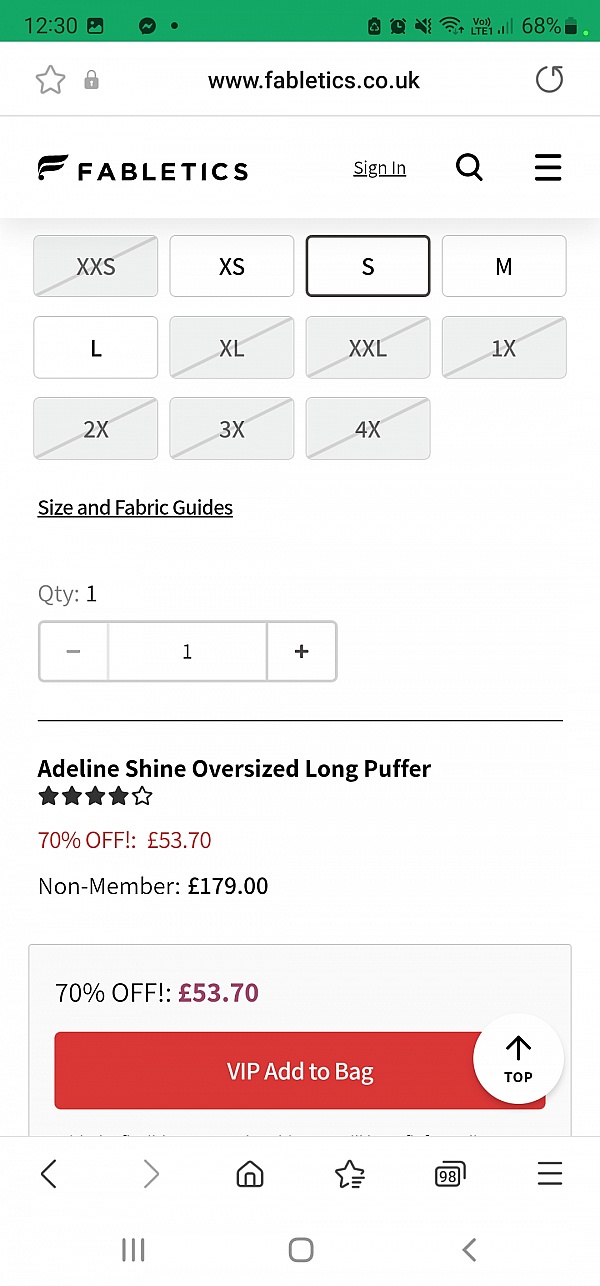Screen dimensions: 600x1286
Task: Open the browser bookmarks list
Action: [x=350, y=1174]
